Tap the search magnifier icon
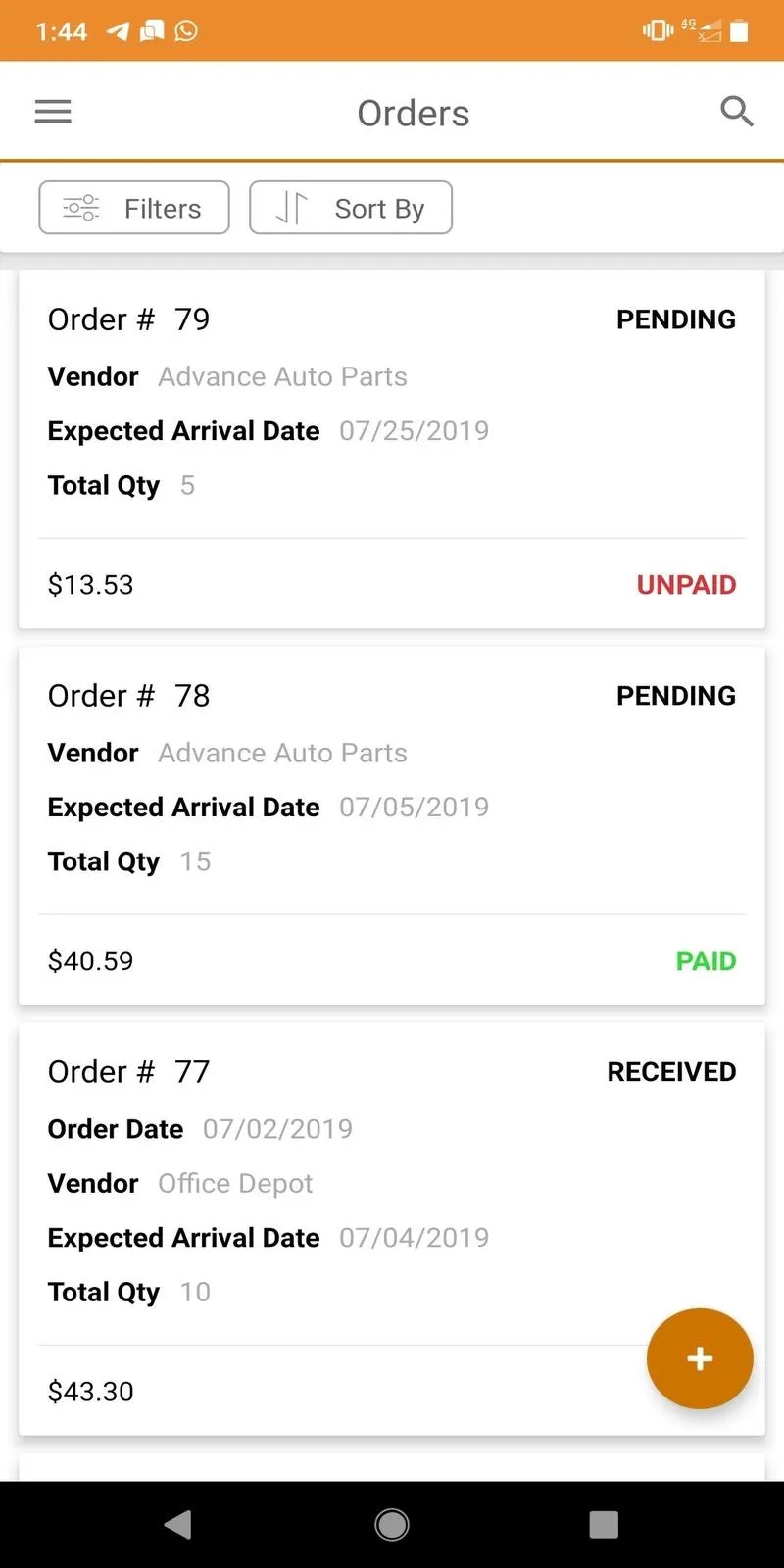The height and width of the screenshot is (1568, 784). tap(737, 112)
